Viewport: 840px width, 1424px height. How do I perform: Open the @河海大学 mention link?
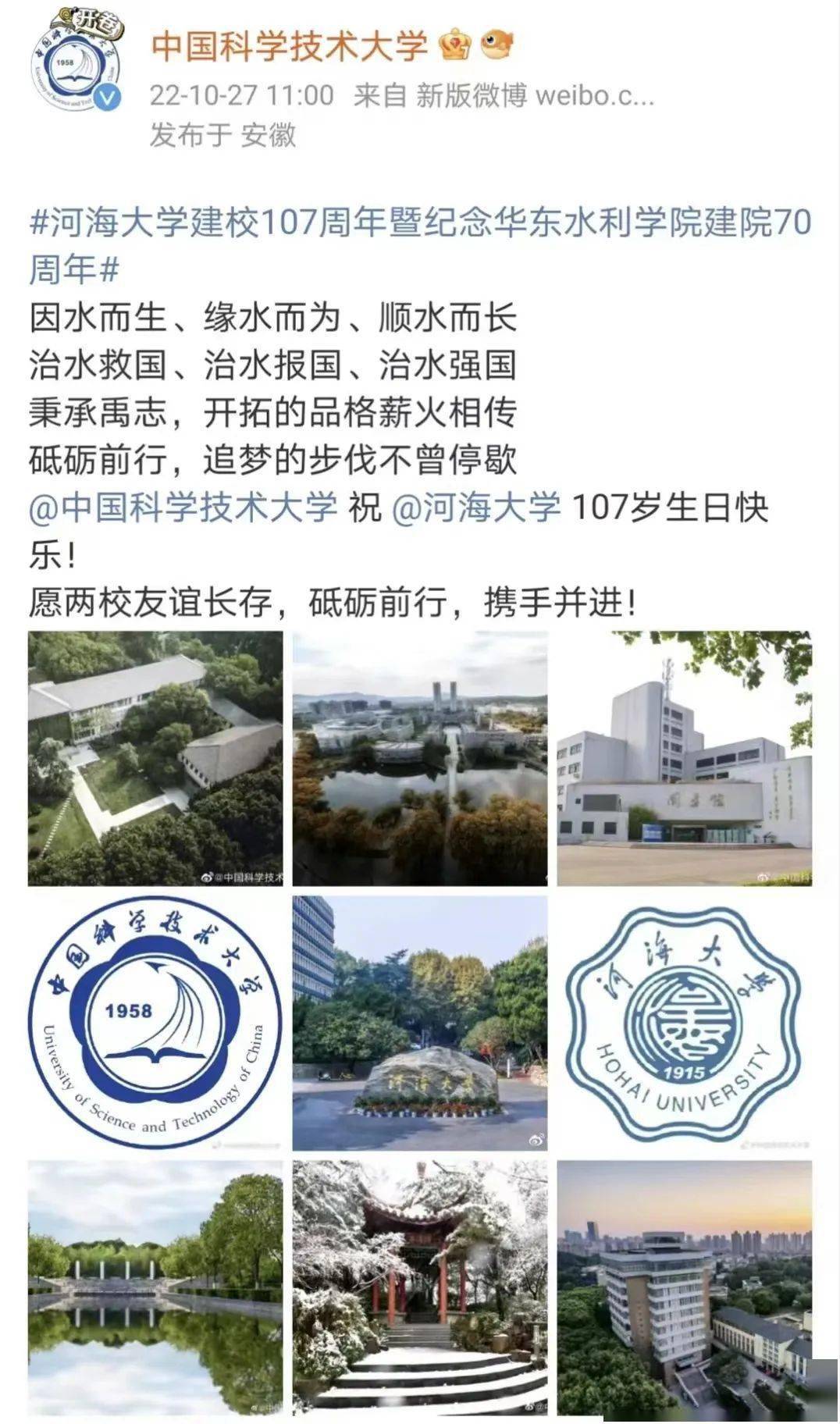point(475,507)
